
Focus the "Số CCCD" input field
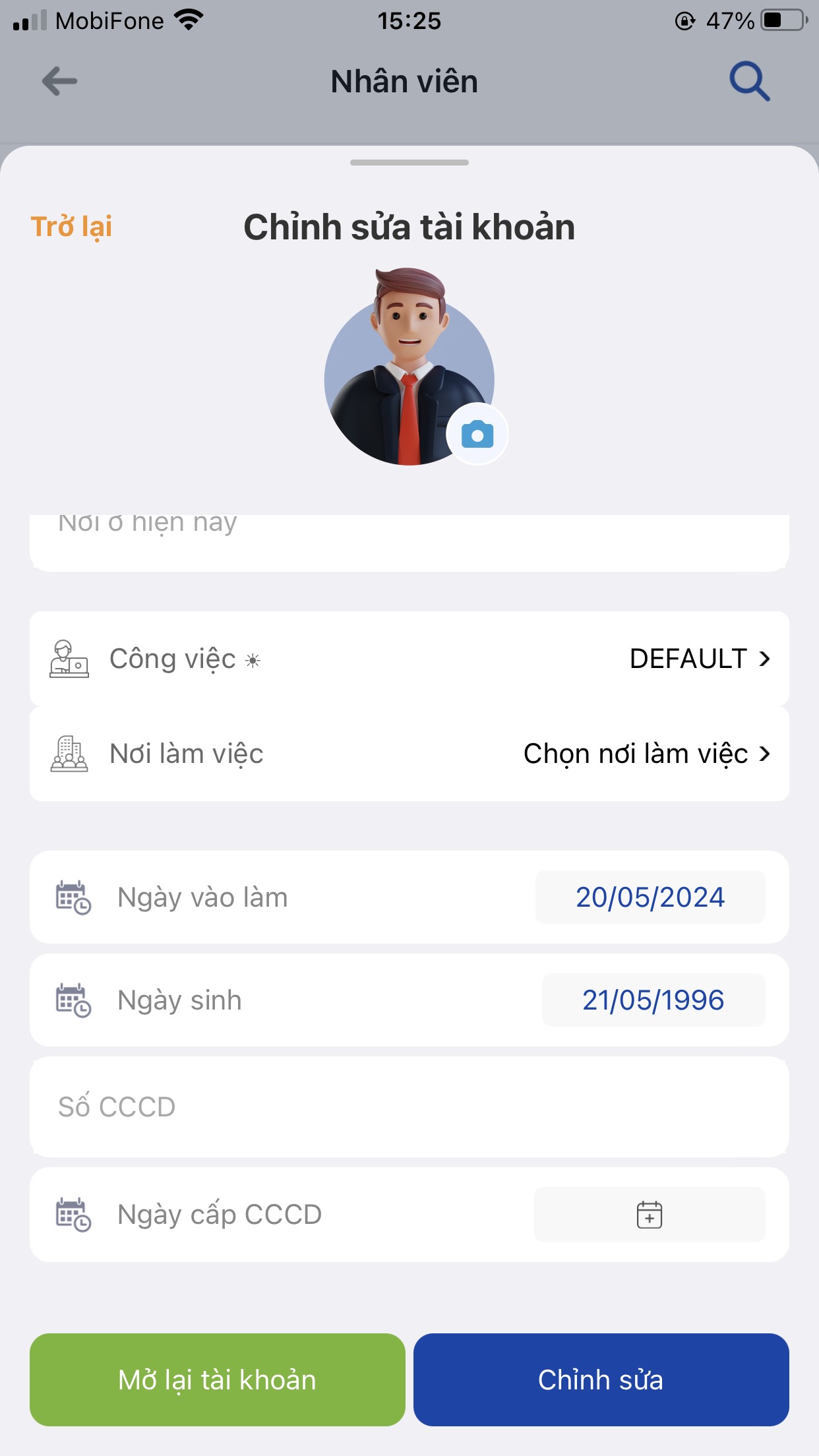click(409, 1107)
